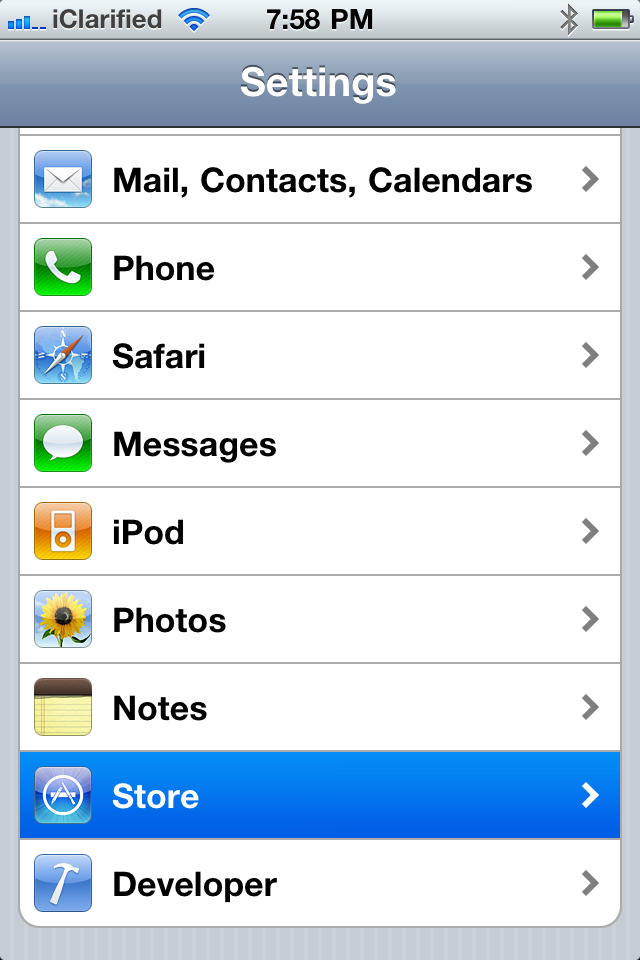The image size is (640, 960).
Task: Open the Phone settings row
Action: pos(320,268)
